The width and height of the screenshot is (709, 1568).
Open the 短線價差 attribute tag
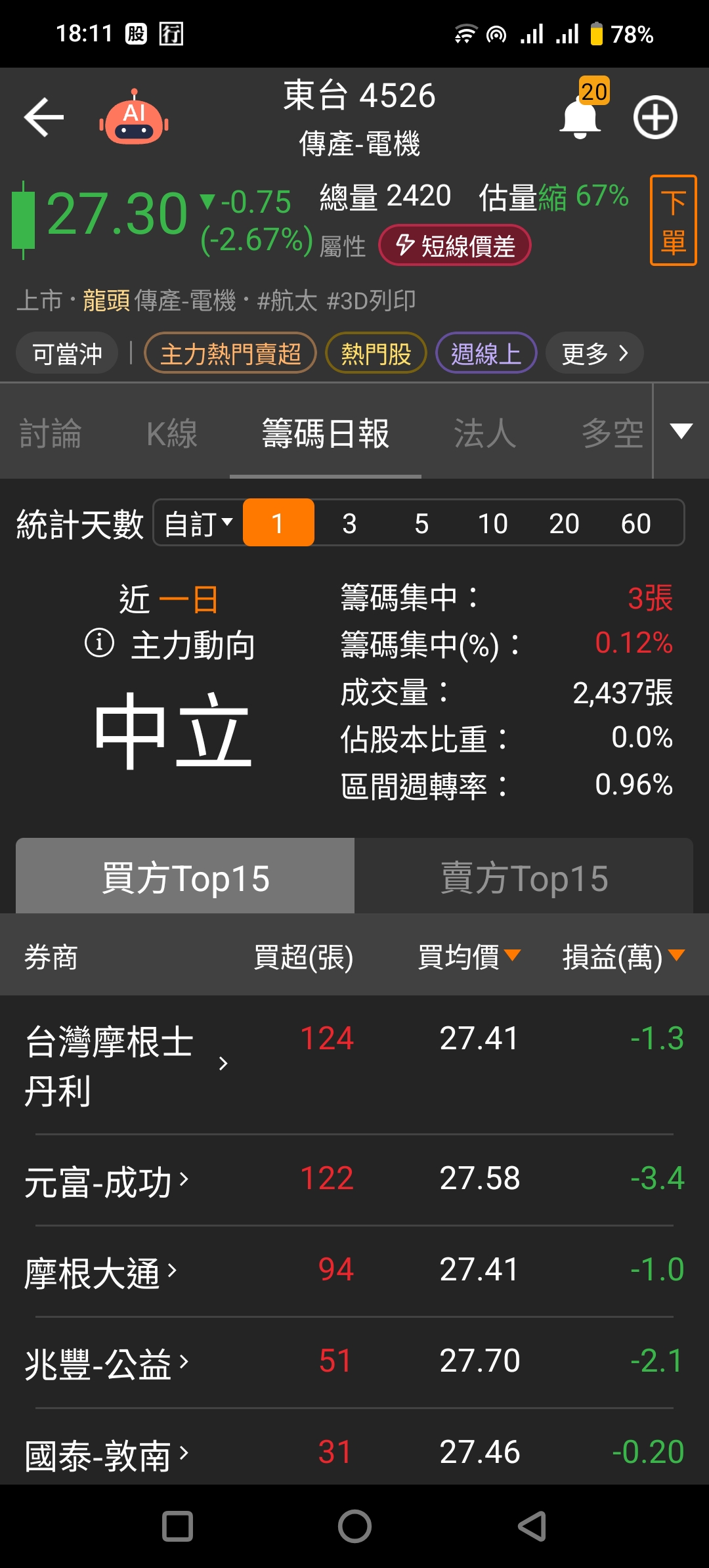pos(455,246)
